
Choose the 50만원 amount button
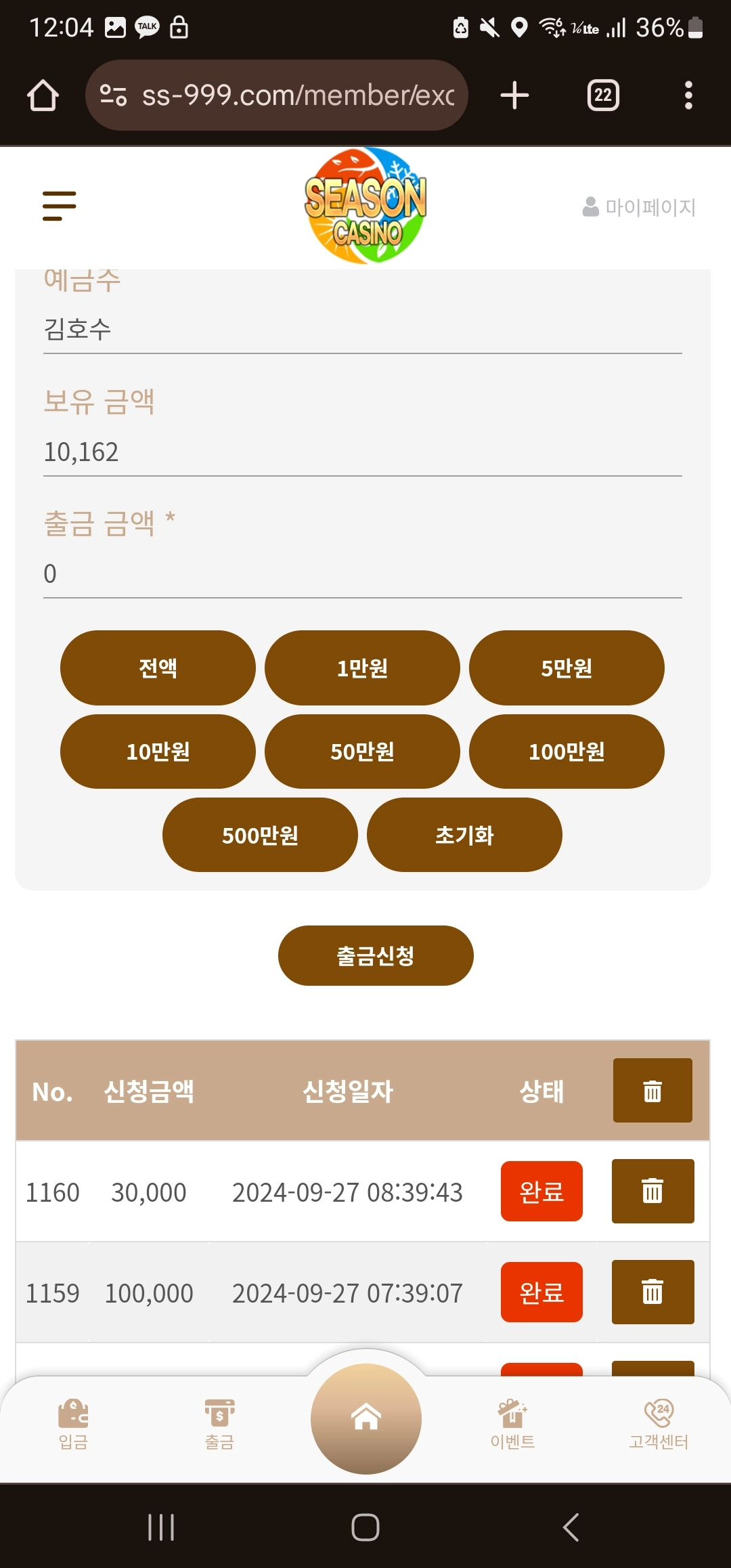tap(362, 752)
